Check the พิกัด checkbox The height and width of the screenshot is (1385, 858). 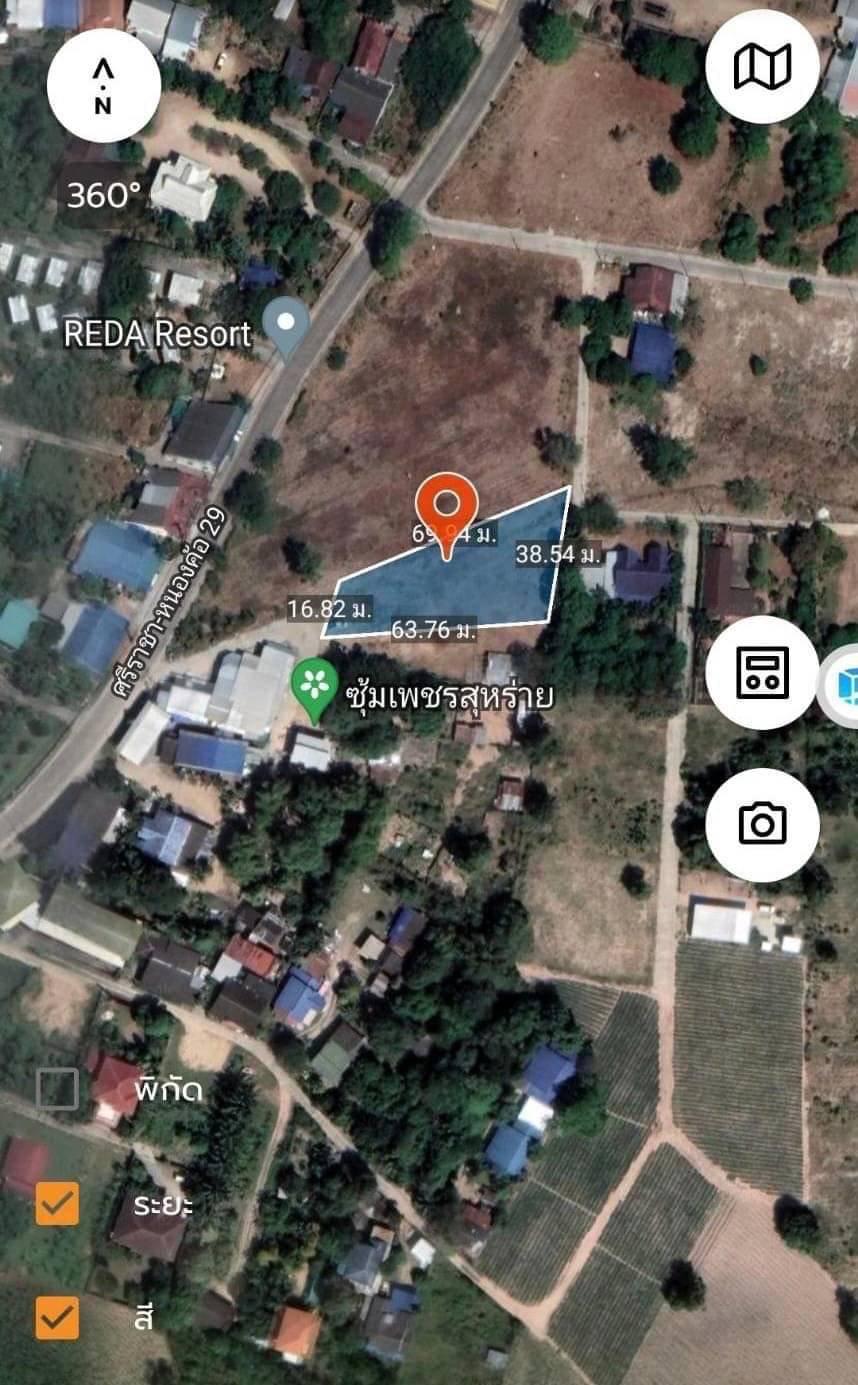point(57,1089)
